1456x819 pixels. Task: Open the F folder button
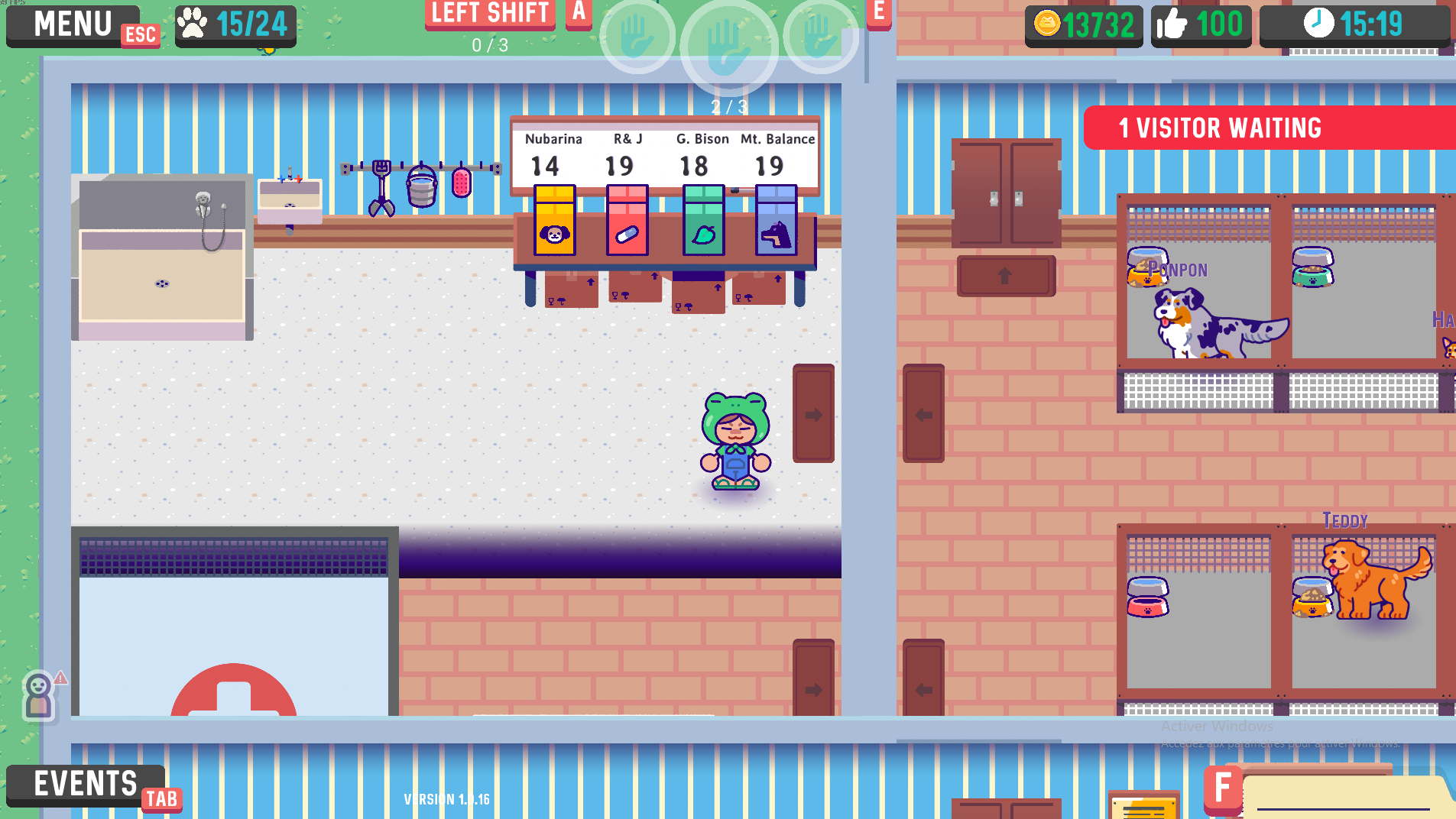[x=1223, y=788]
